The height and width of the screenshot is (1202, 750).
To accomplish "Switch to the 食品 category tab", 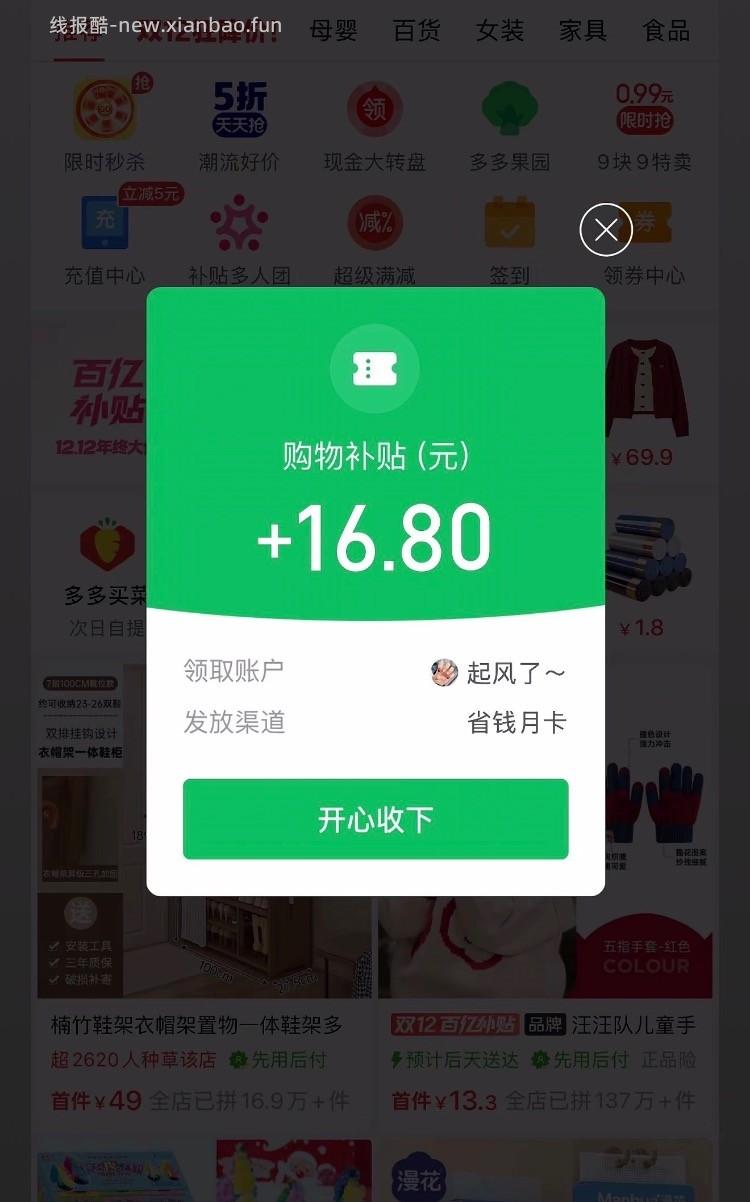I will point(667,30).
